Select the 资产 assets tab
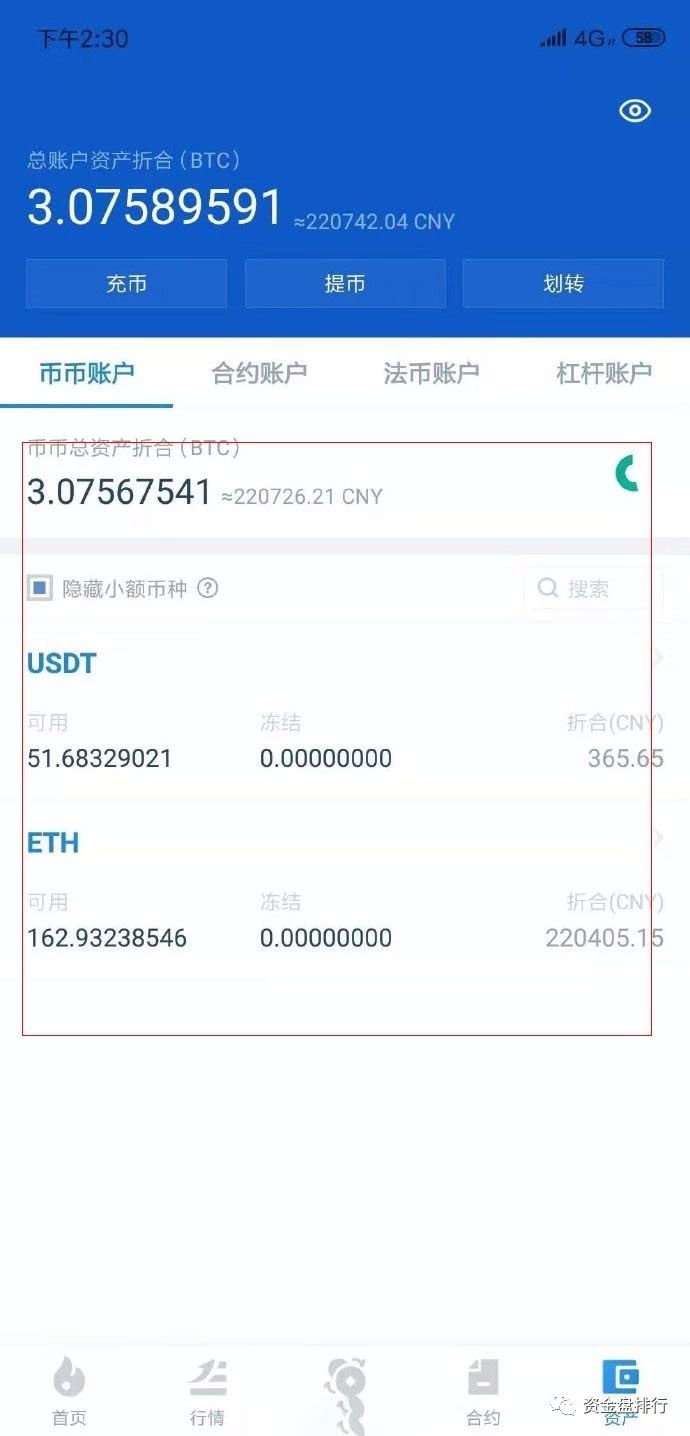 pyautogui.click(x=620, y=1390)
